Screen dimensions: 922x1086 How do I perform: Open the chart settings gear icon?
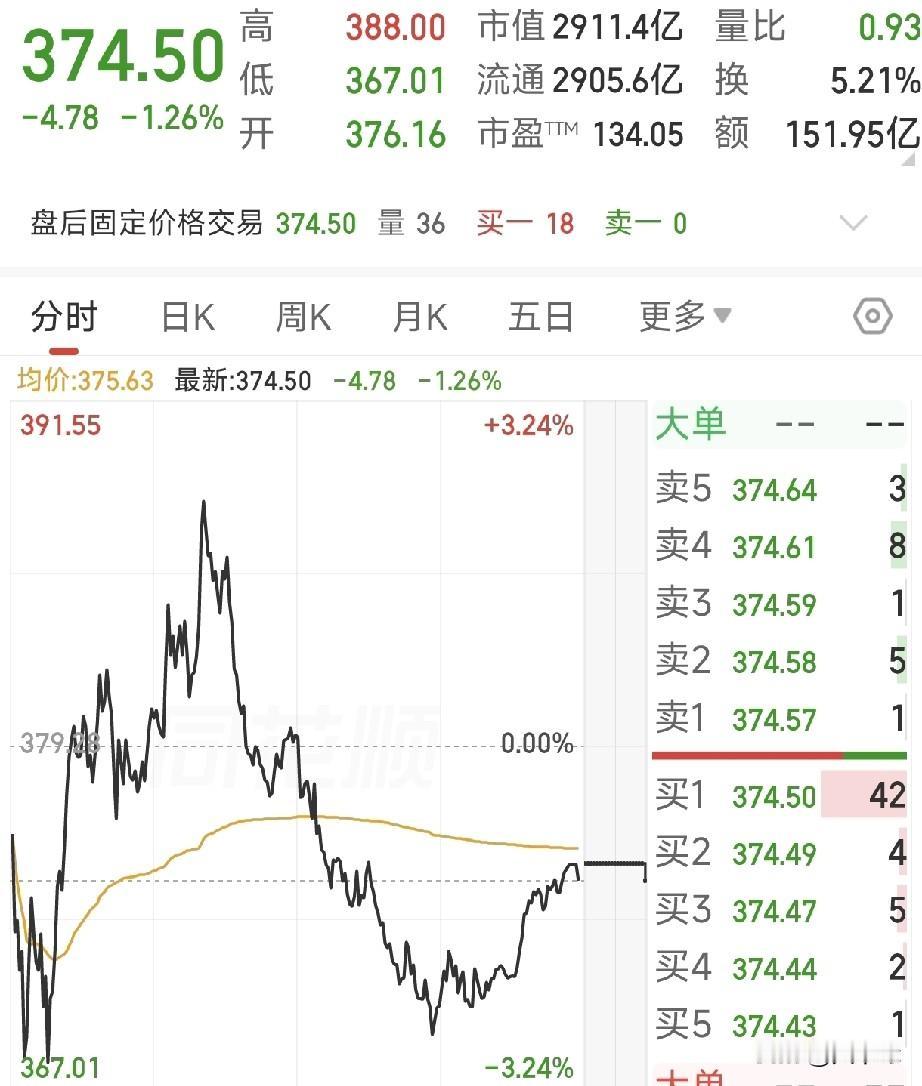871,316
